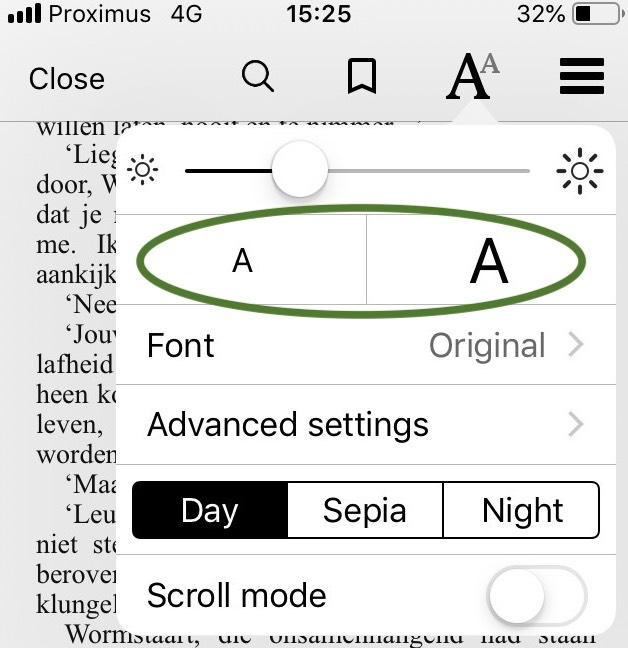Viewport: 628px width, 648px height.
Task: Select the Day theme
Action: tap(210, 511)
